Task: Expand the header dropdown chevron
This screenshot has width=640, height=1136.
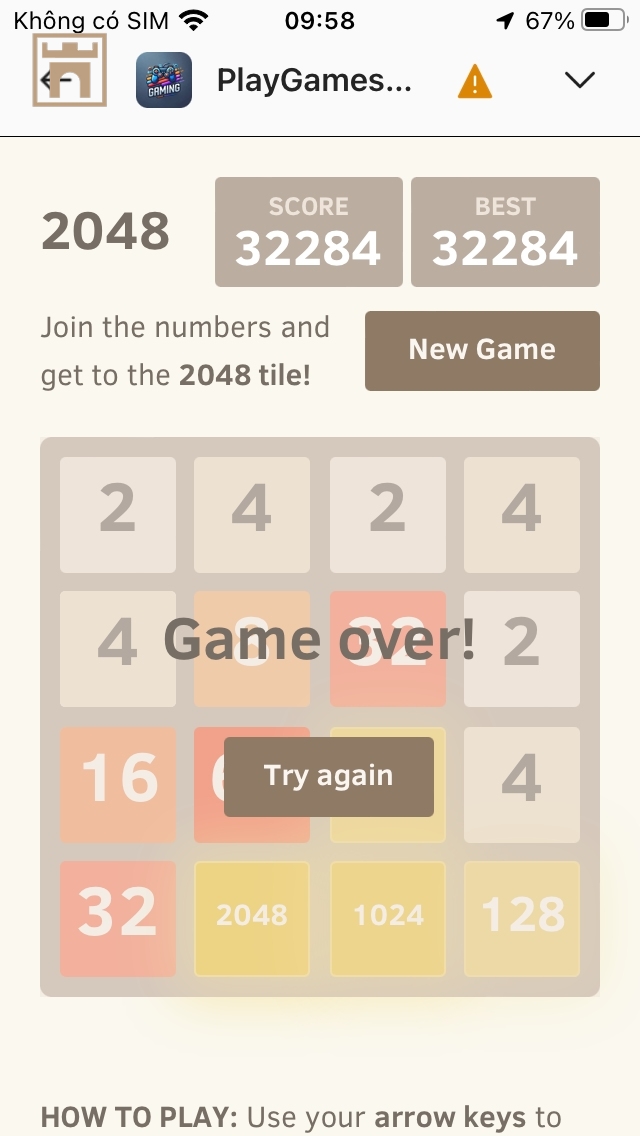Action: [580, 81]
